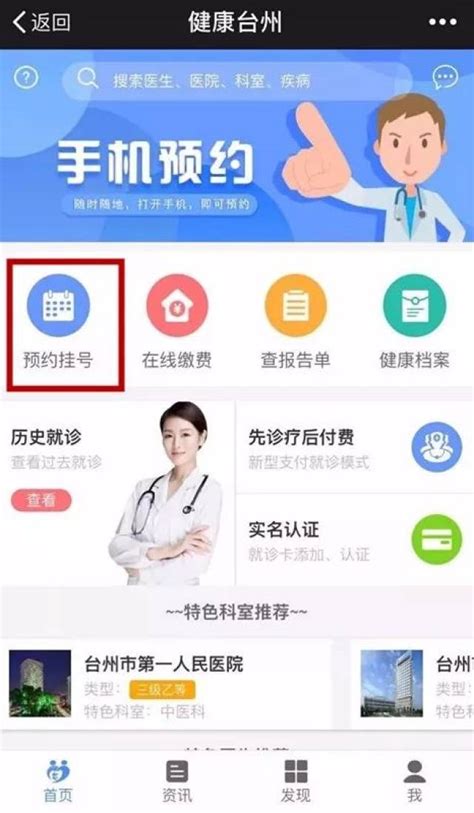Open the message bubble icon
The image size is (474, 813).
tap(445, 78)
